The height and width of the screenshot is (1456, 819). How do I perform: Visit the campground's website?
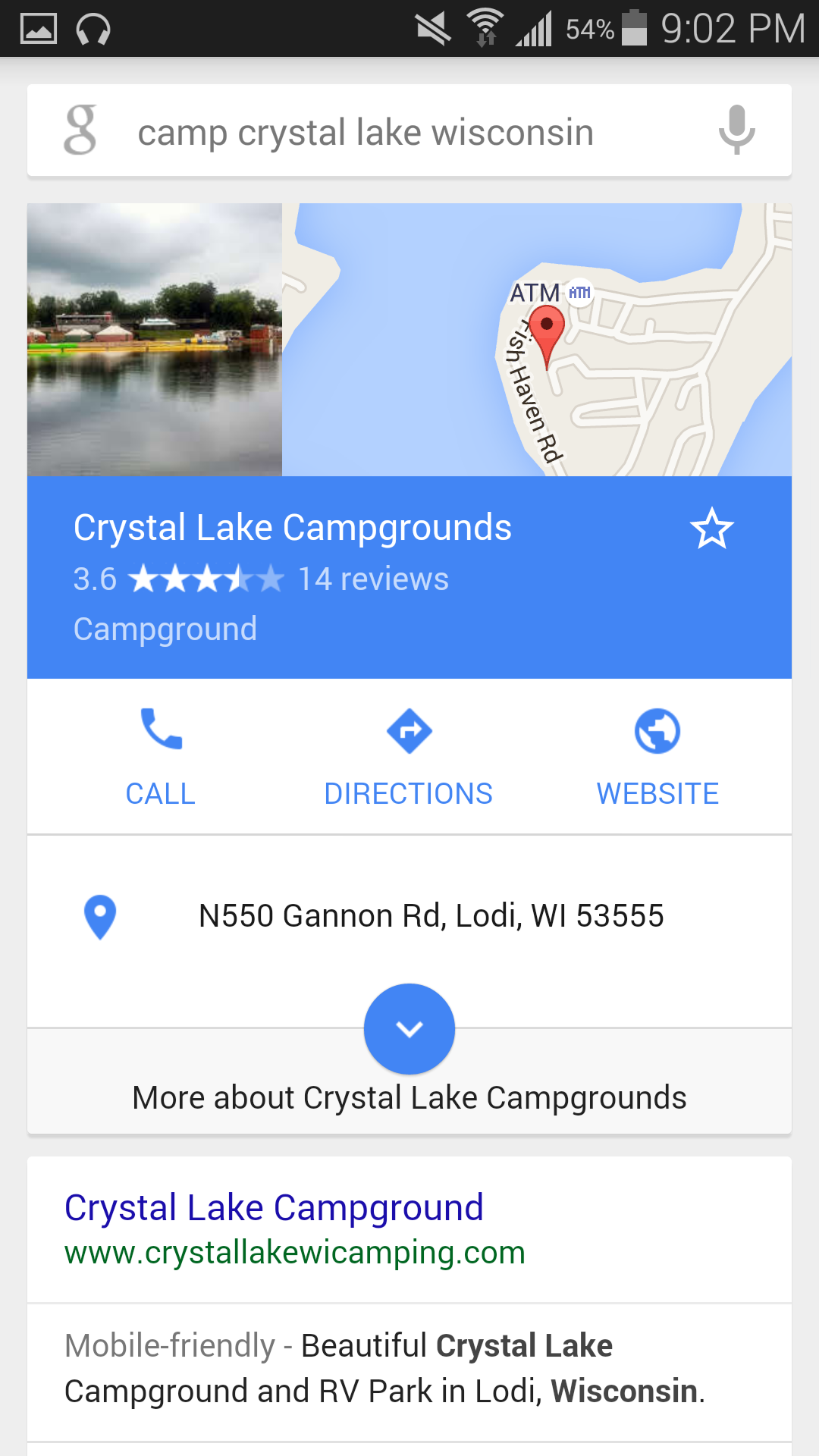[x=657, y=757]
